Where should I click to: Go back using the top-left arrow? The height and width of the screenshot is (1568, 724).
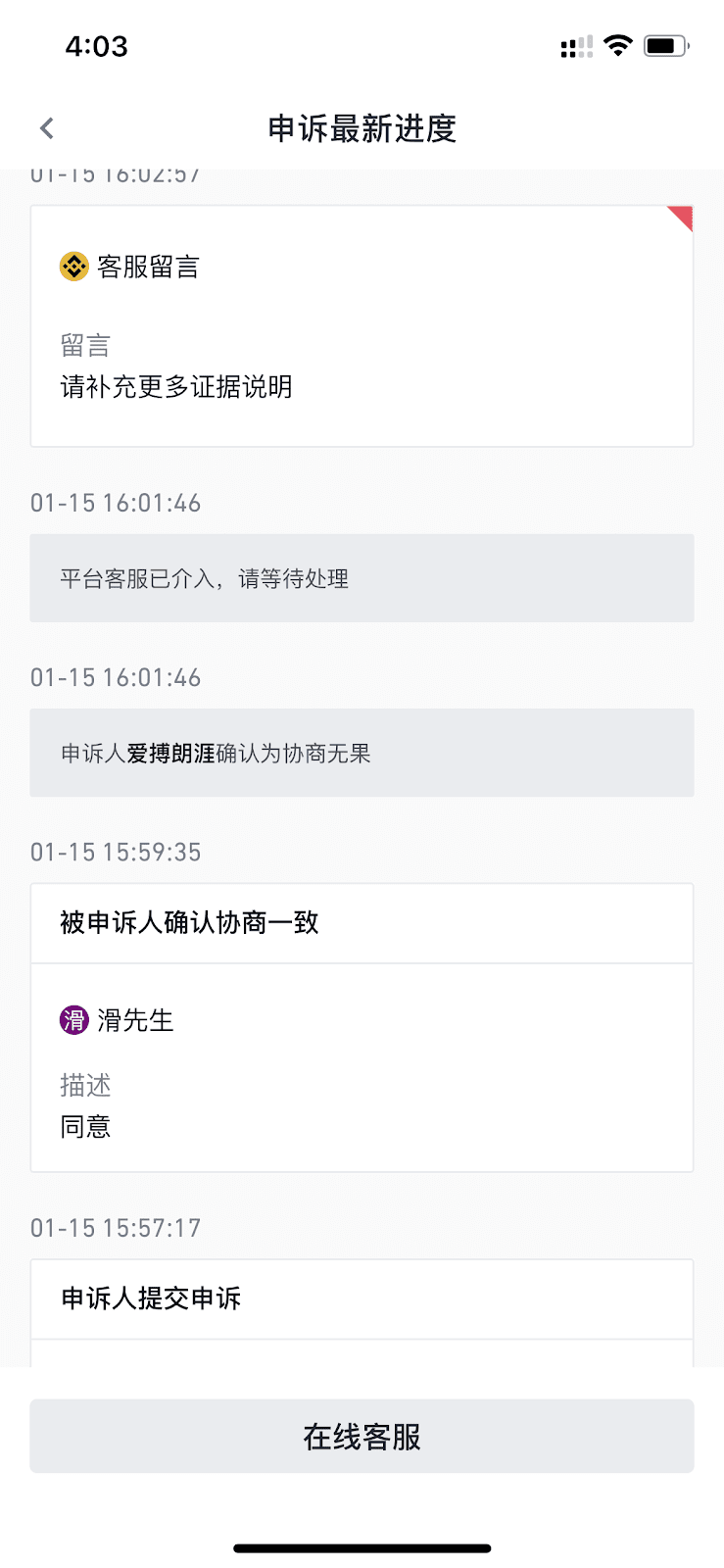click(46, 128)
